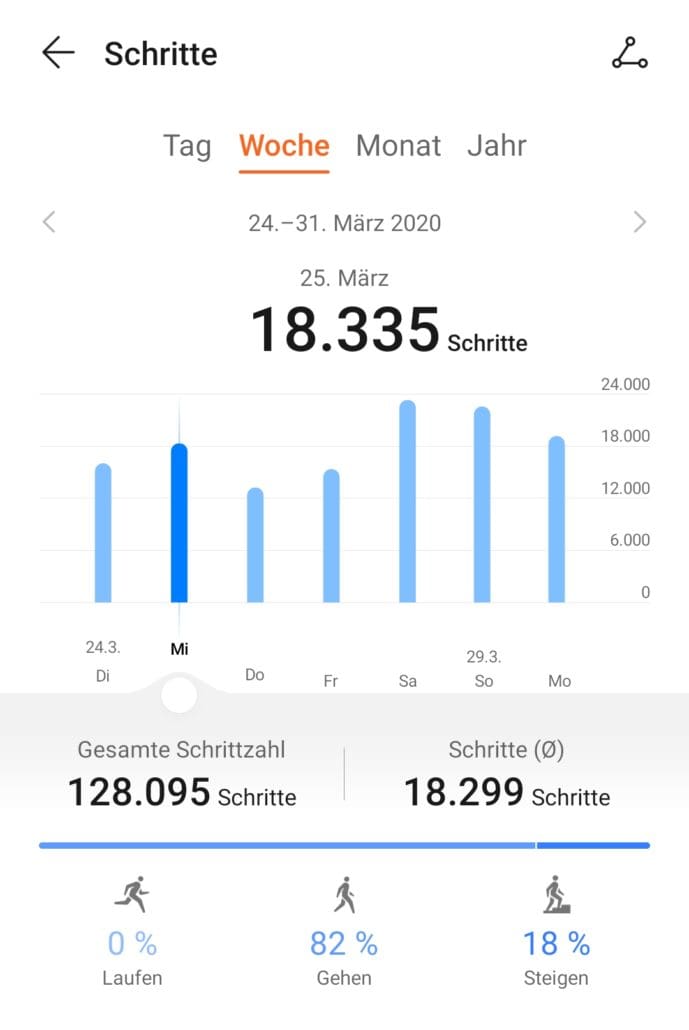Image resolution: width=689 pixels, height=1030 pixels.
Task: Advance to the next week
Action: (640, 222)
